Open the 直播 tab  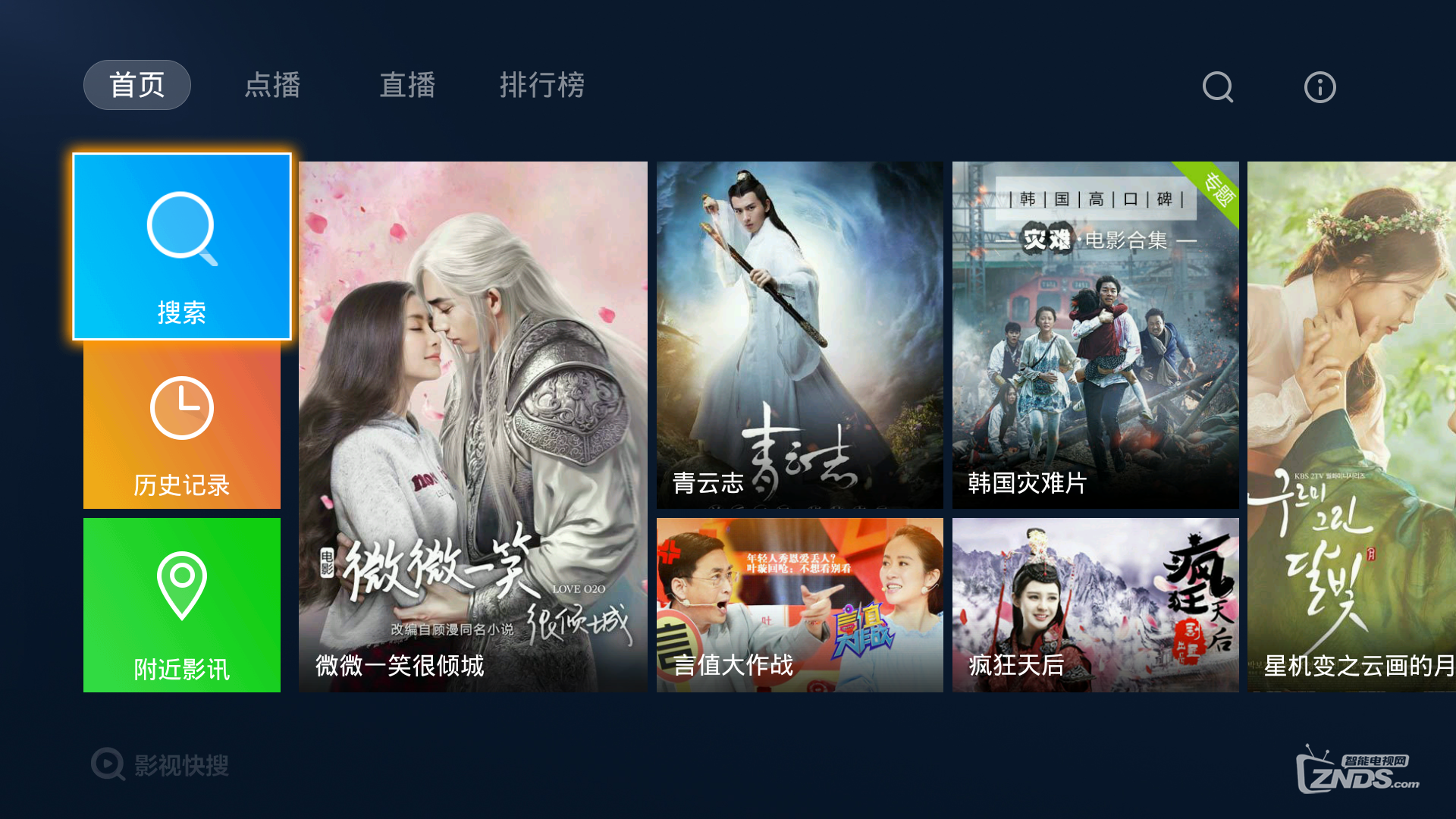pyautogui.click(x=407, y=85)
